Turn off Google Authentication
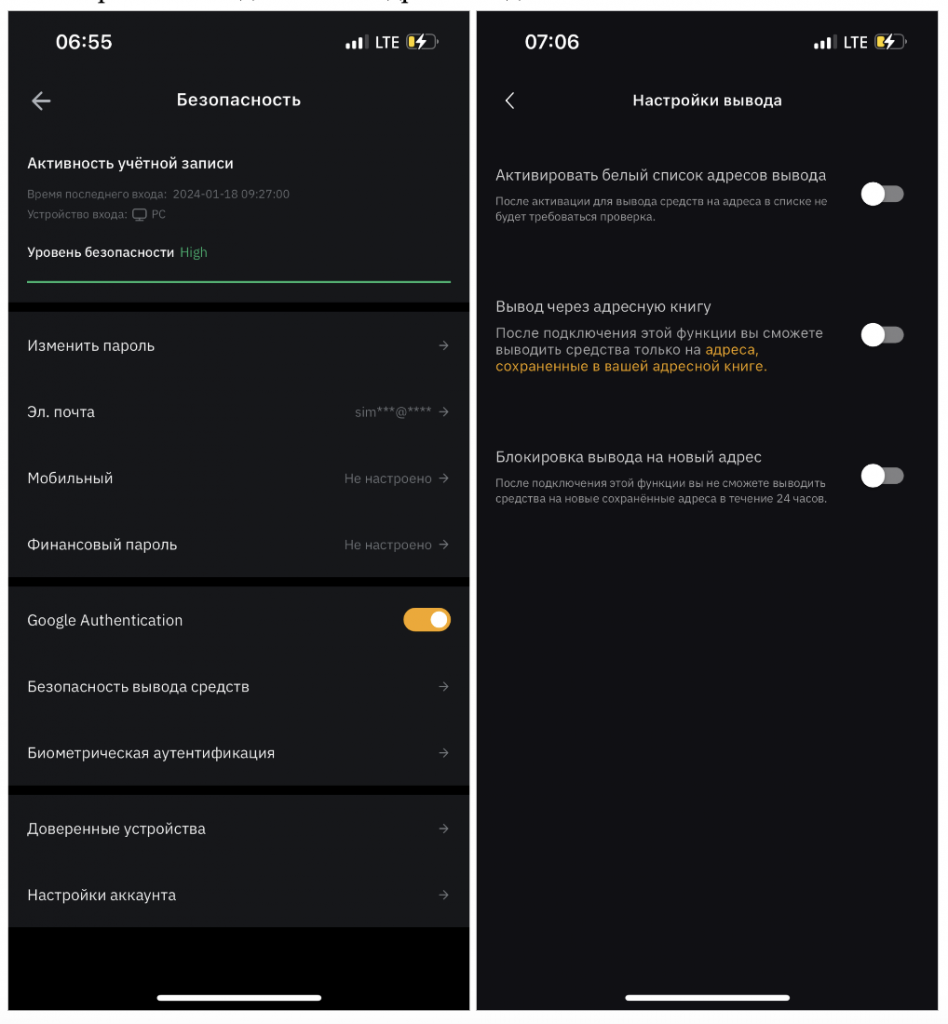 tap(427, 621)
